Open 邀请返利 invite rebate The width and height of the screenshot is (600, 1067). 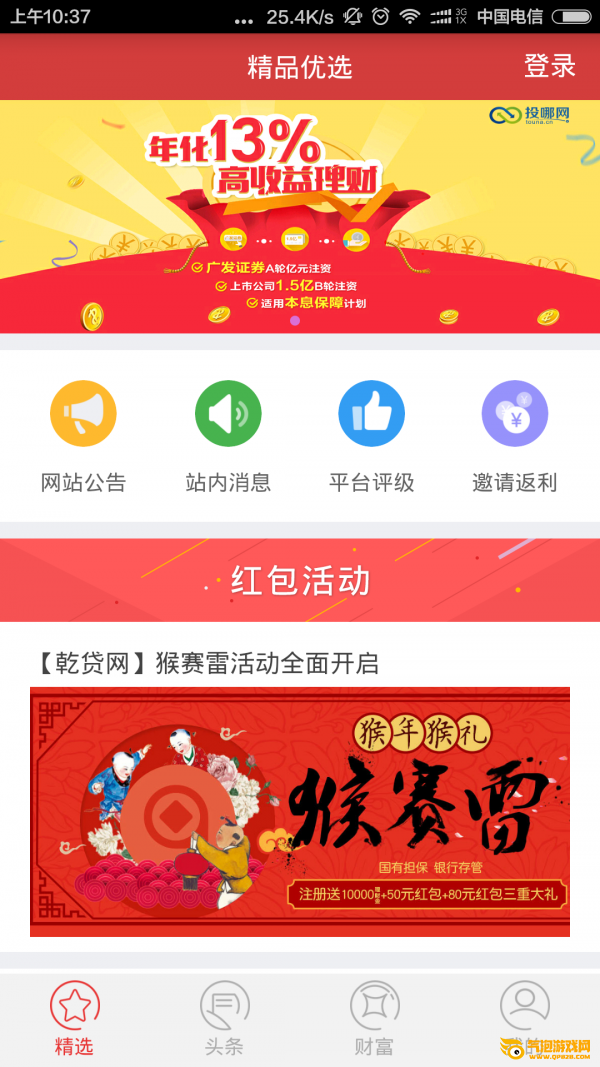pos(514,436)
